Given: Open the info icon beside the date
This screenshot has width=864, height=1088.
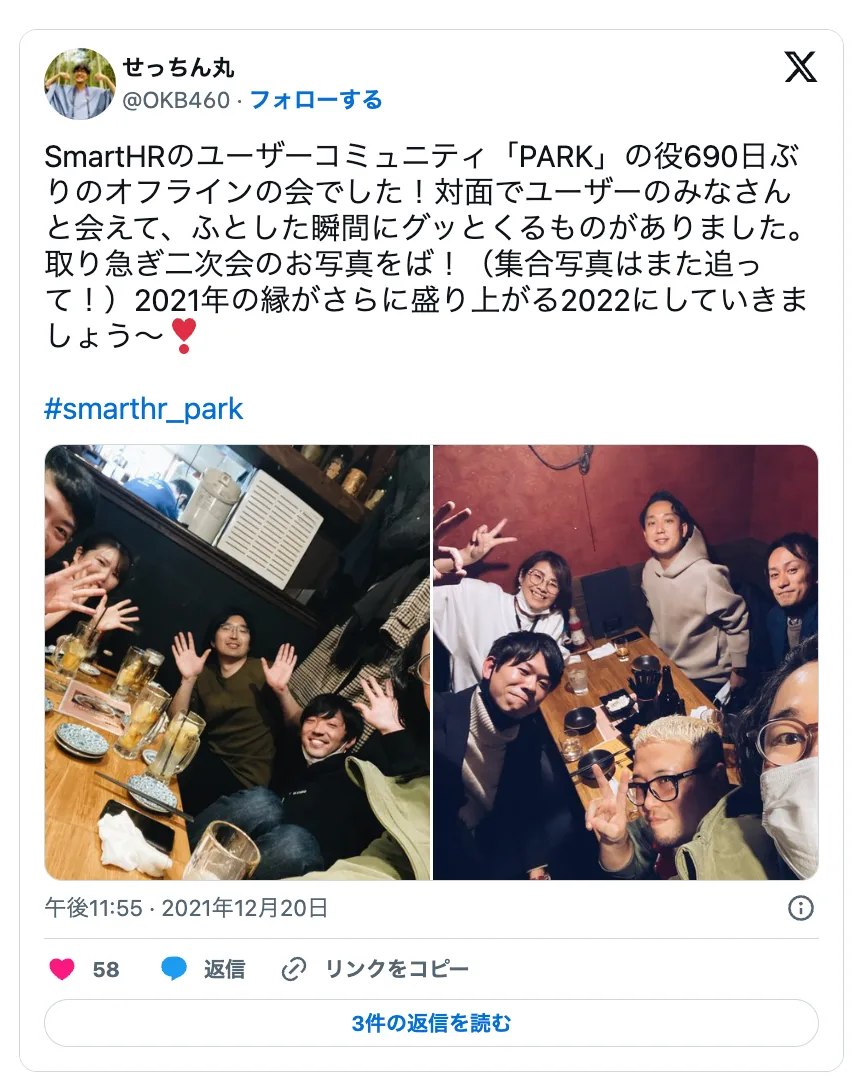Looking at the screenshot, I should (x=800, y=908).
